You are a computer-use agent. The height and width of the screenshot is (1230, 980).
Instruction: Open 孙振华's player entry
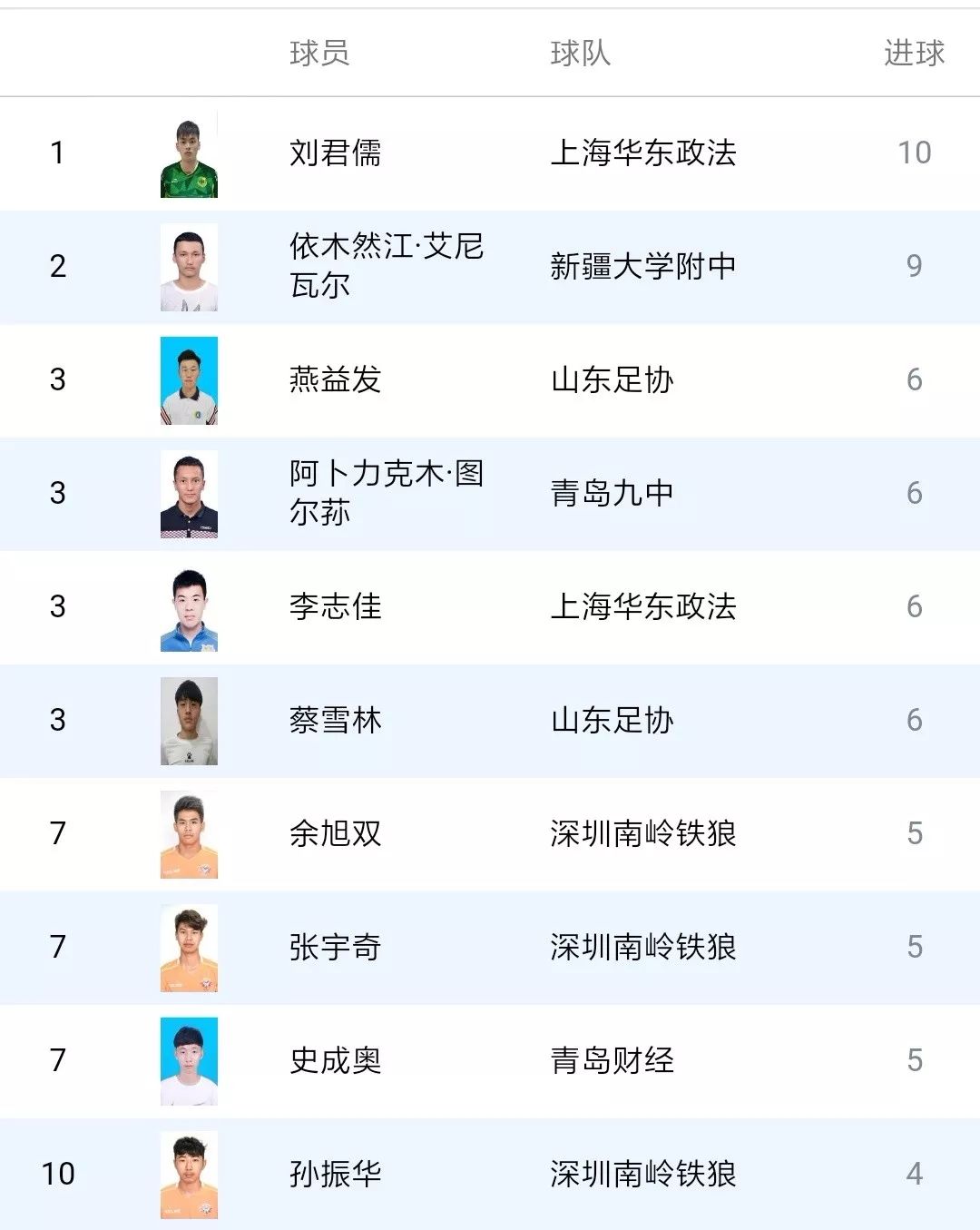coord(335,1174)
